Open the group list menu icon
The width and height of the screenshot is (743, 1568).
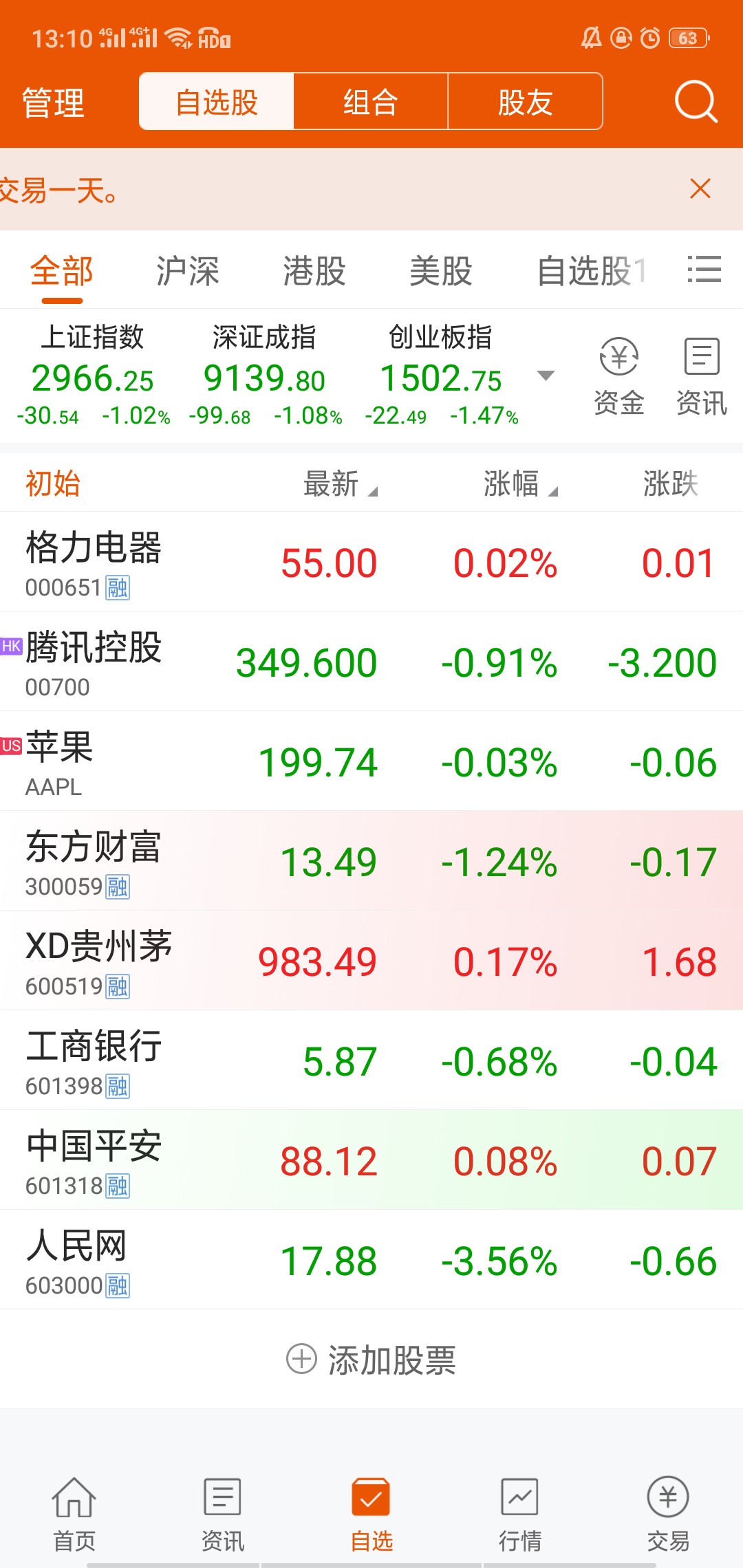pos(704,269)
